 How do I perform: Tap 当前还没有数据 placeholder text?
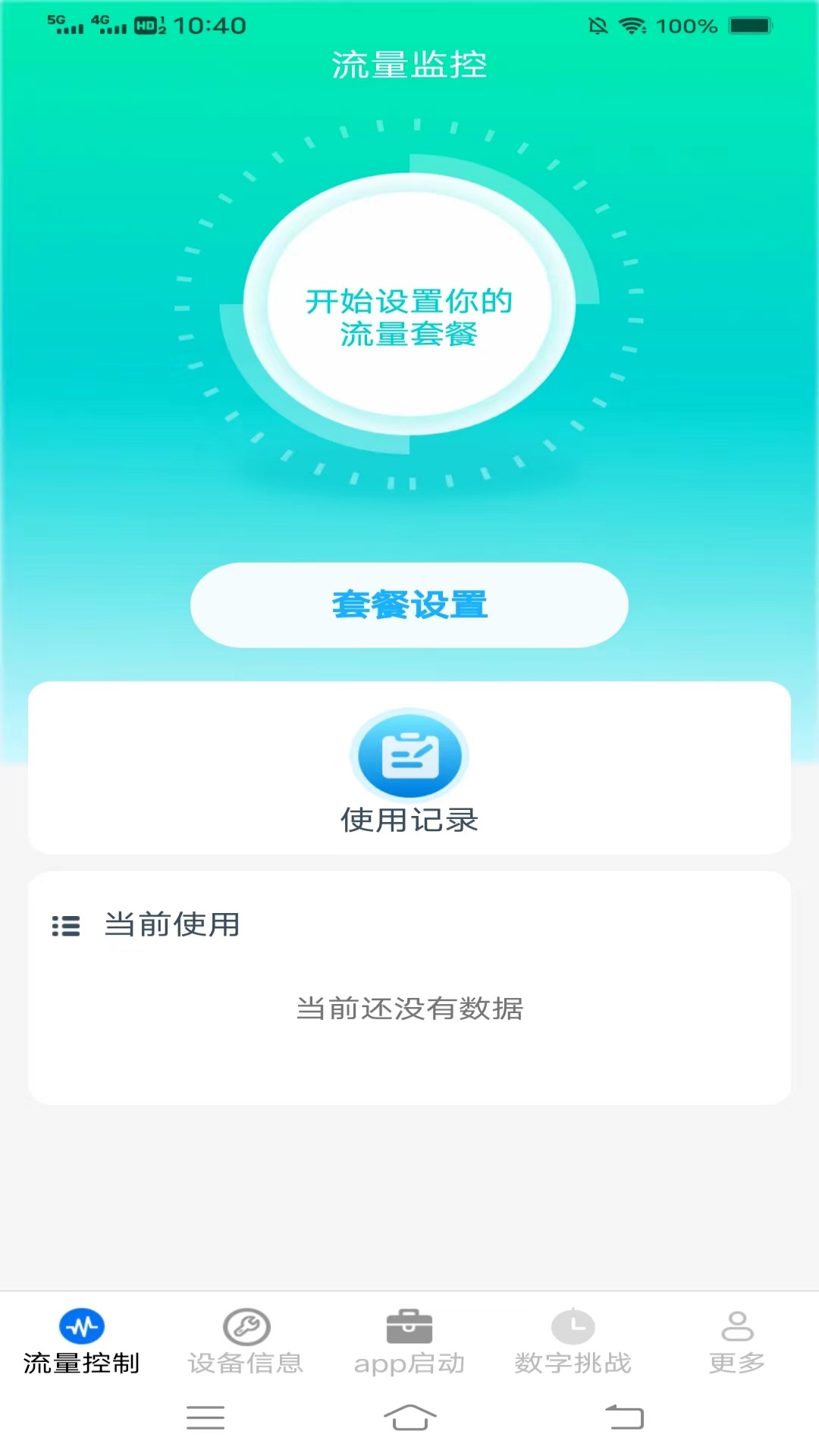point(409,1009)
